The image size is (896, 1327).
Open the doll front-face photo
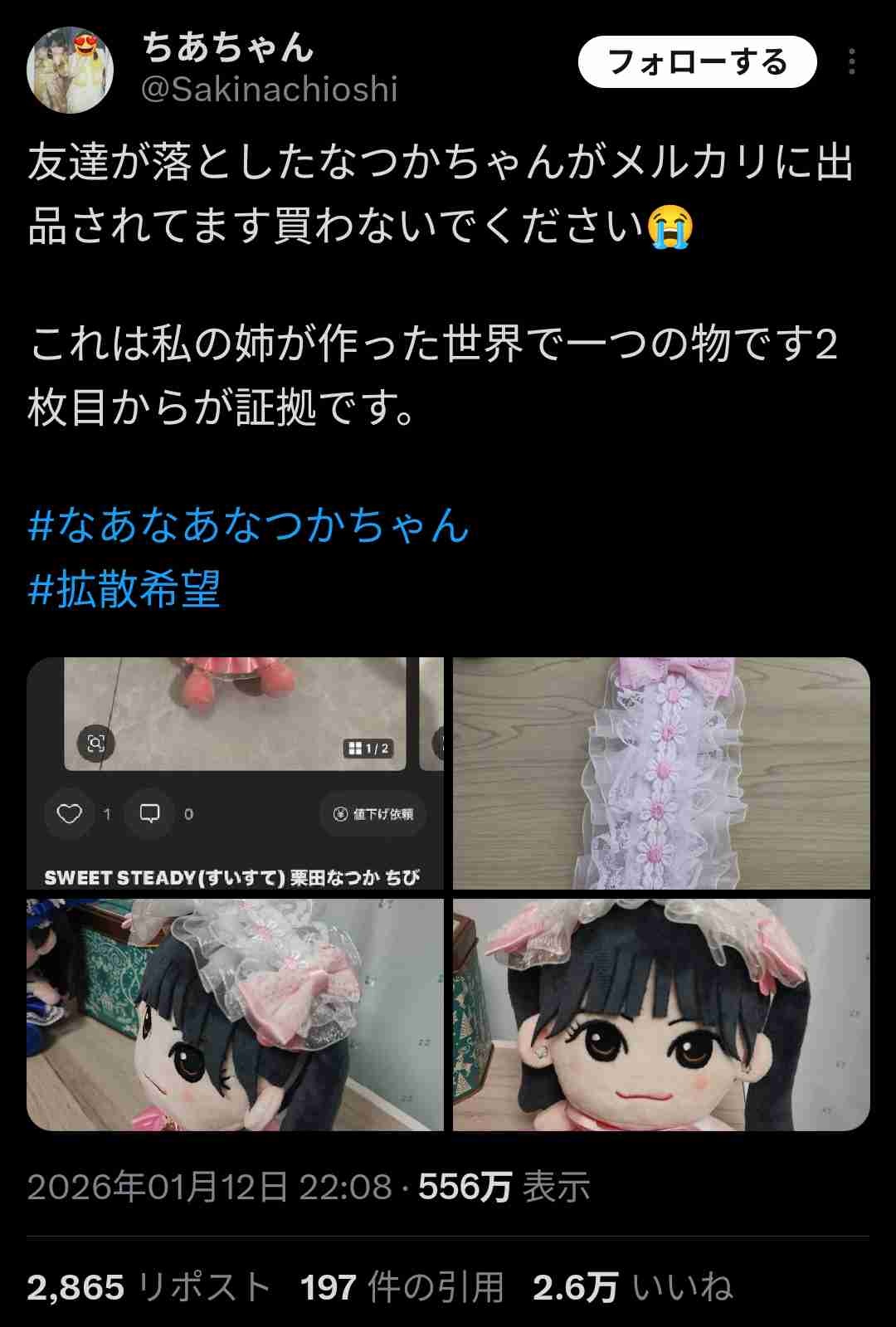click(x=661, y=1014)
